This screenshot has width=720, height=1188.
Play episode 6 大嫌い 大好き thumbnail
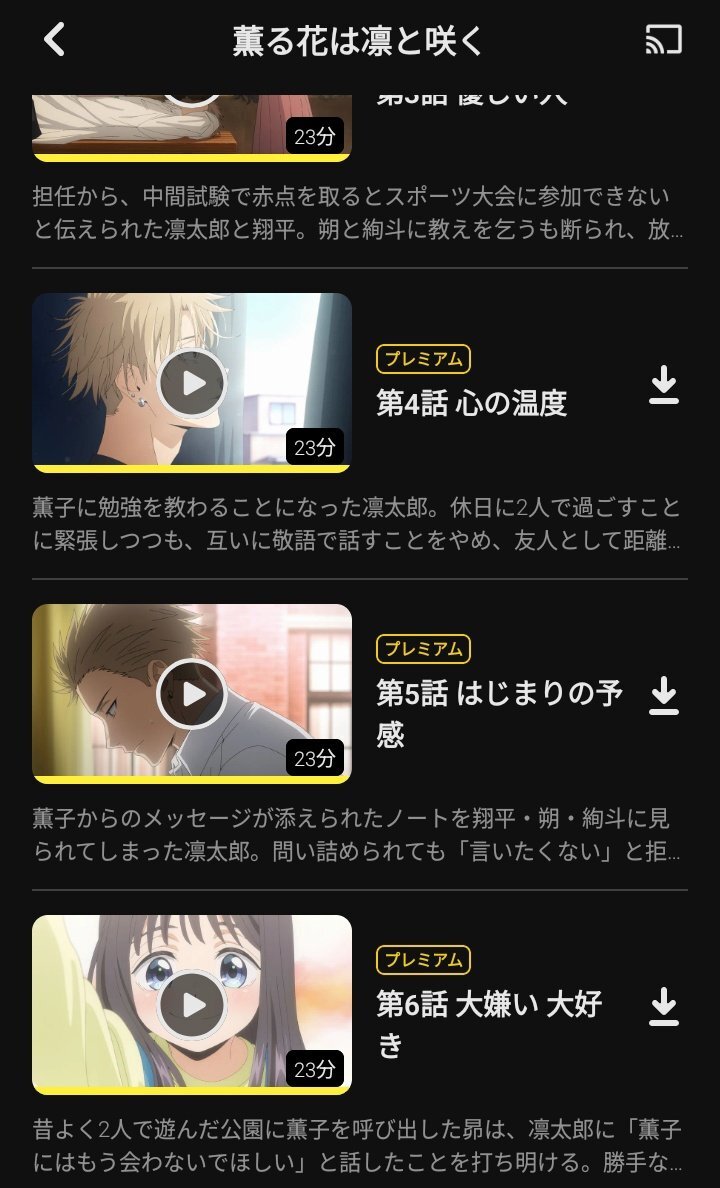[192, 1005]
